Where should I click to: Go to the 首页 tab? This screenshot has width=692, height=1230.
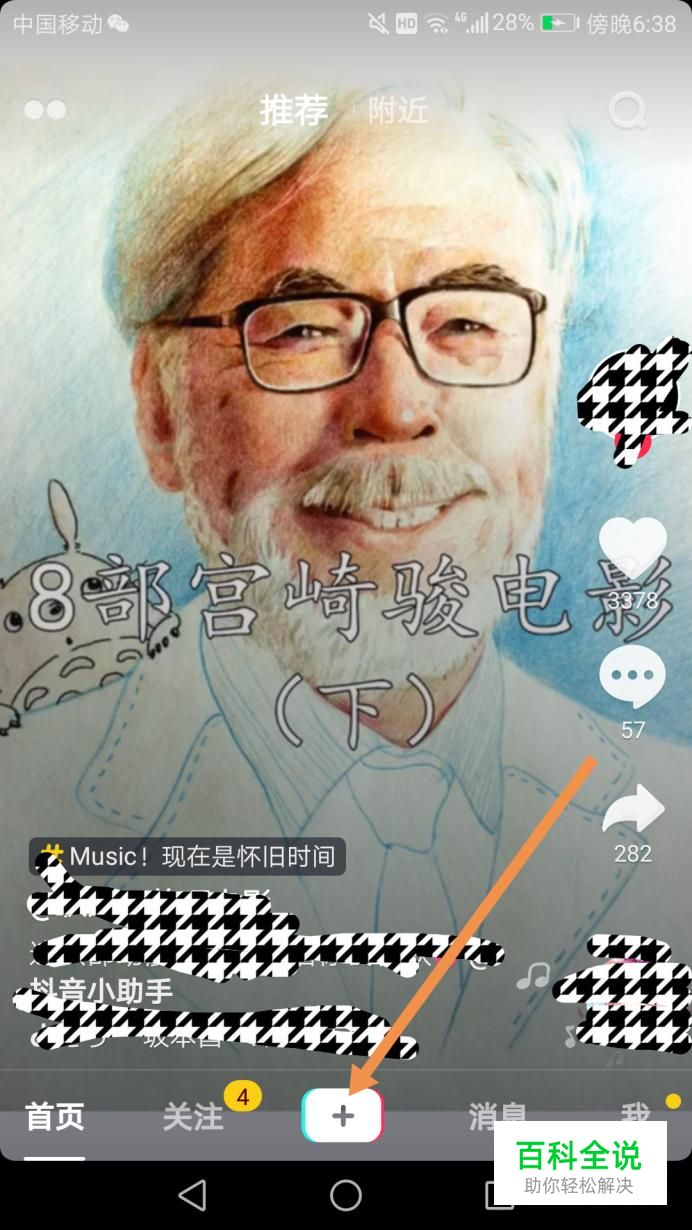tap(55, 1117)
